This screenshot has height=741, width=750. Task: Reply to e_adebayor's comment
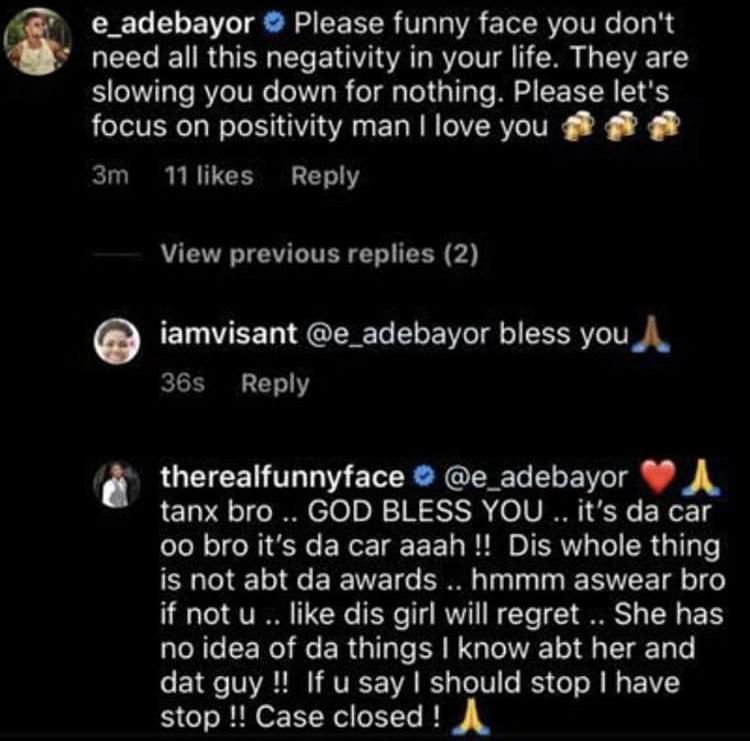[x=324, y=177]
